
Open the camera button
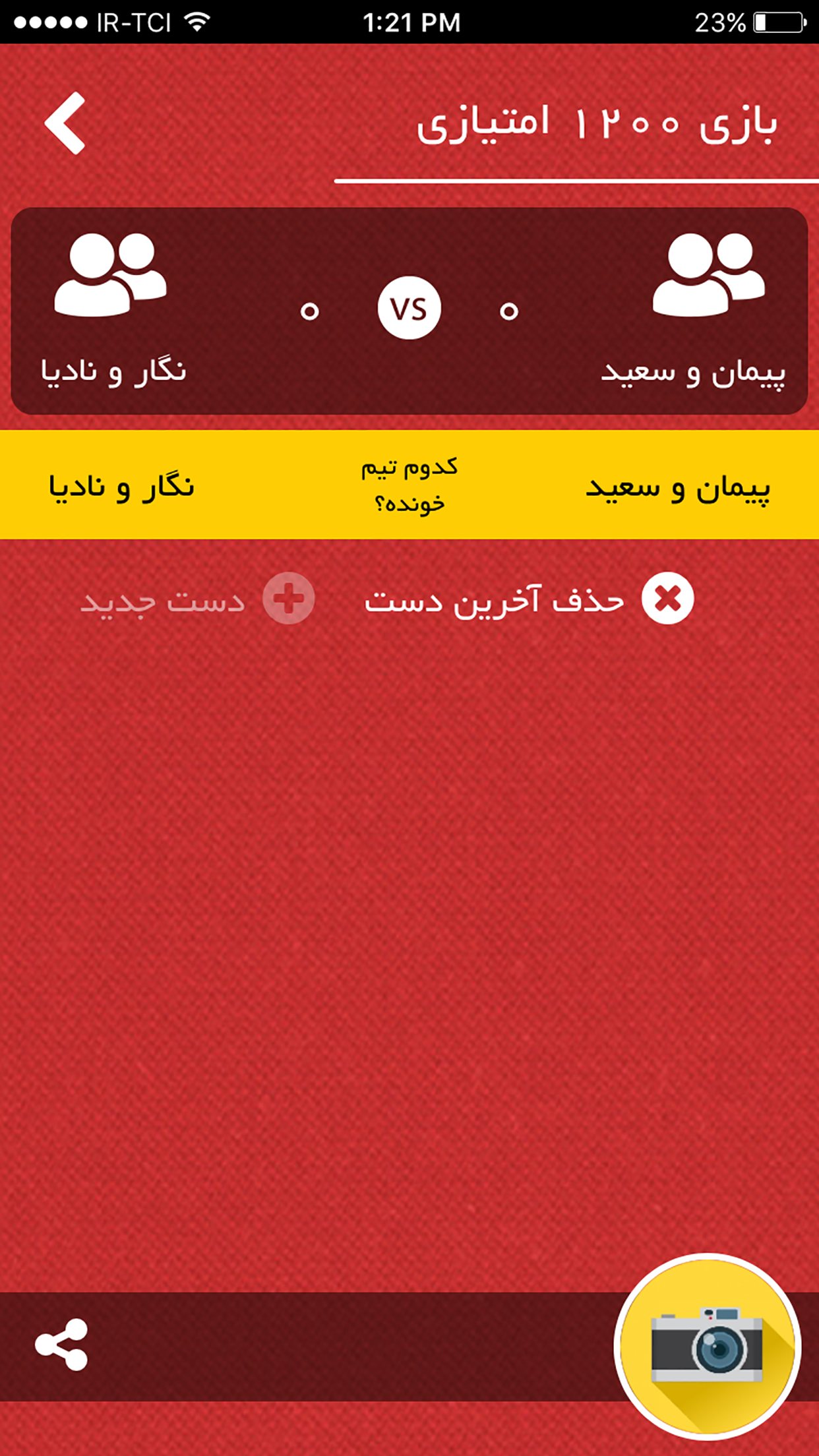[x=707, y=1347]
